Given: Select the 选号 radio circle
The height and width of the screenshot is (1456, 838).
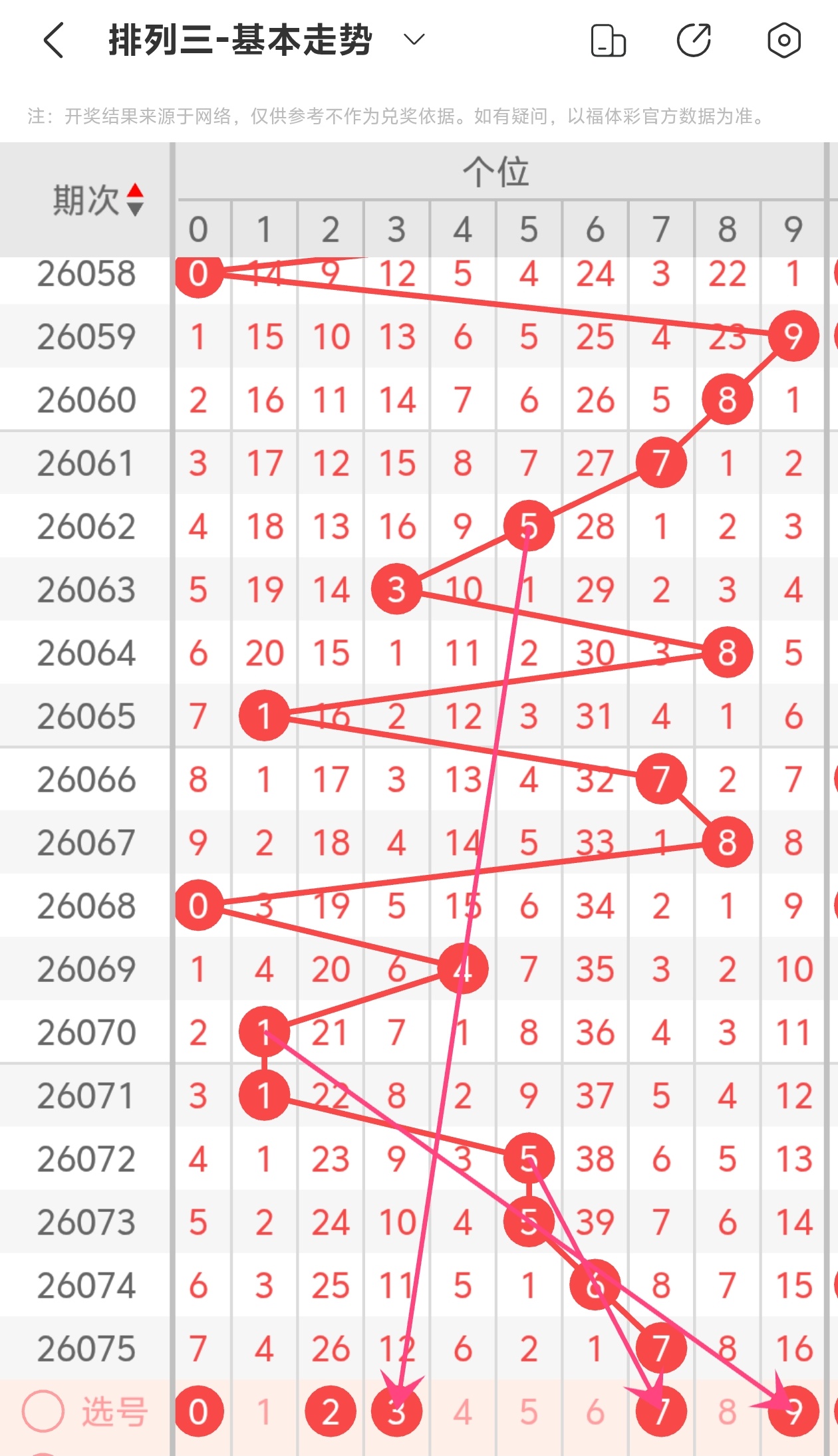Looking at the screenshot, I should [x=43, y=1411].
